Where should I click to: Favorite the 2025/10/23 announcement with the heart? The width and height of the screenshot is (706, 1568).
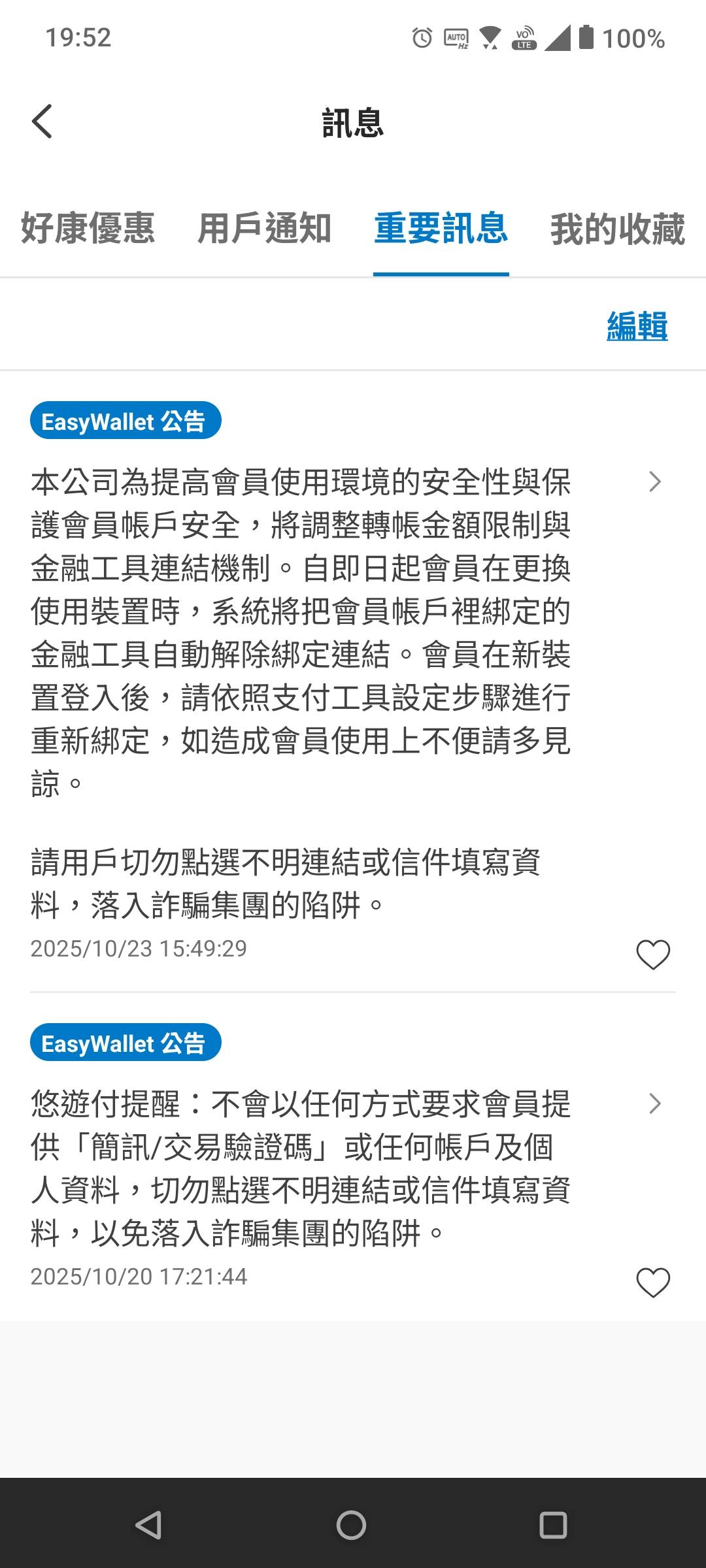coord(653,955)
